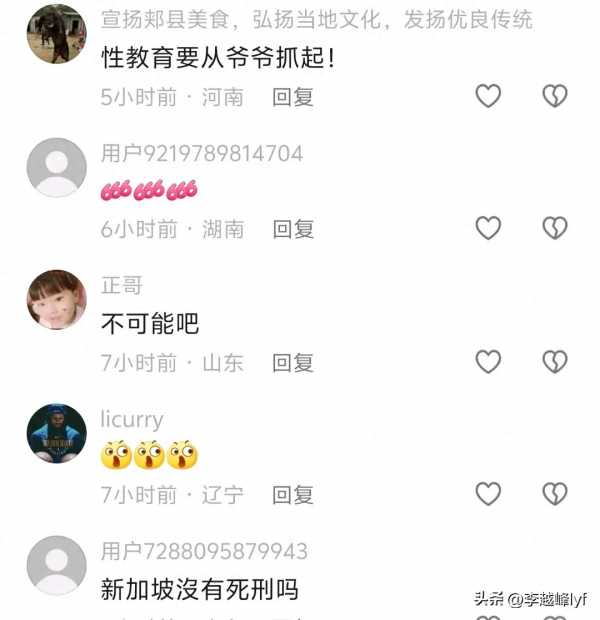
Task: Open the avatar of the 宣扬郏县美食 user
Action: (x=56, y=33)
